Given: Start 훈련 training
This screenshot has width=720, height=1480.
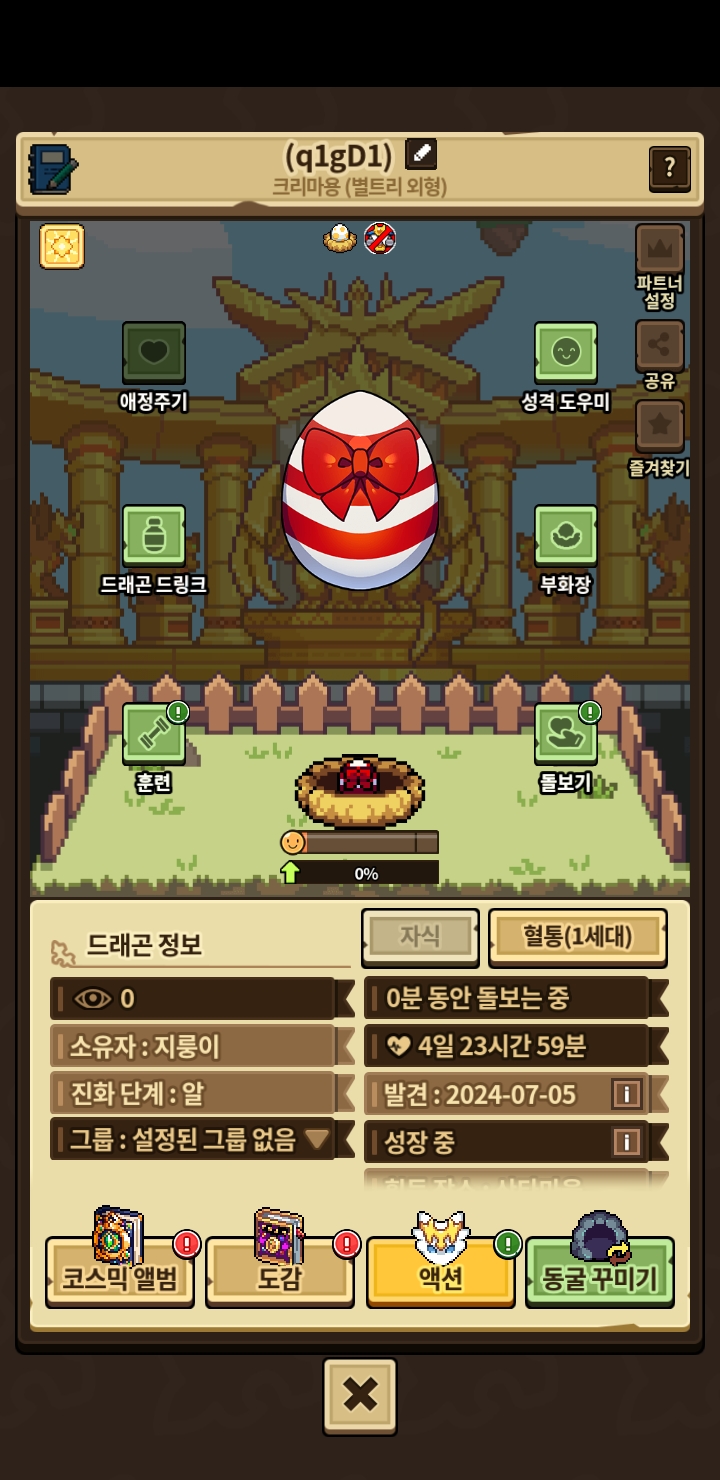Looking at the screenshot, I should point(154,748).
